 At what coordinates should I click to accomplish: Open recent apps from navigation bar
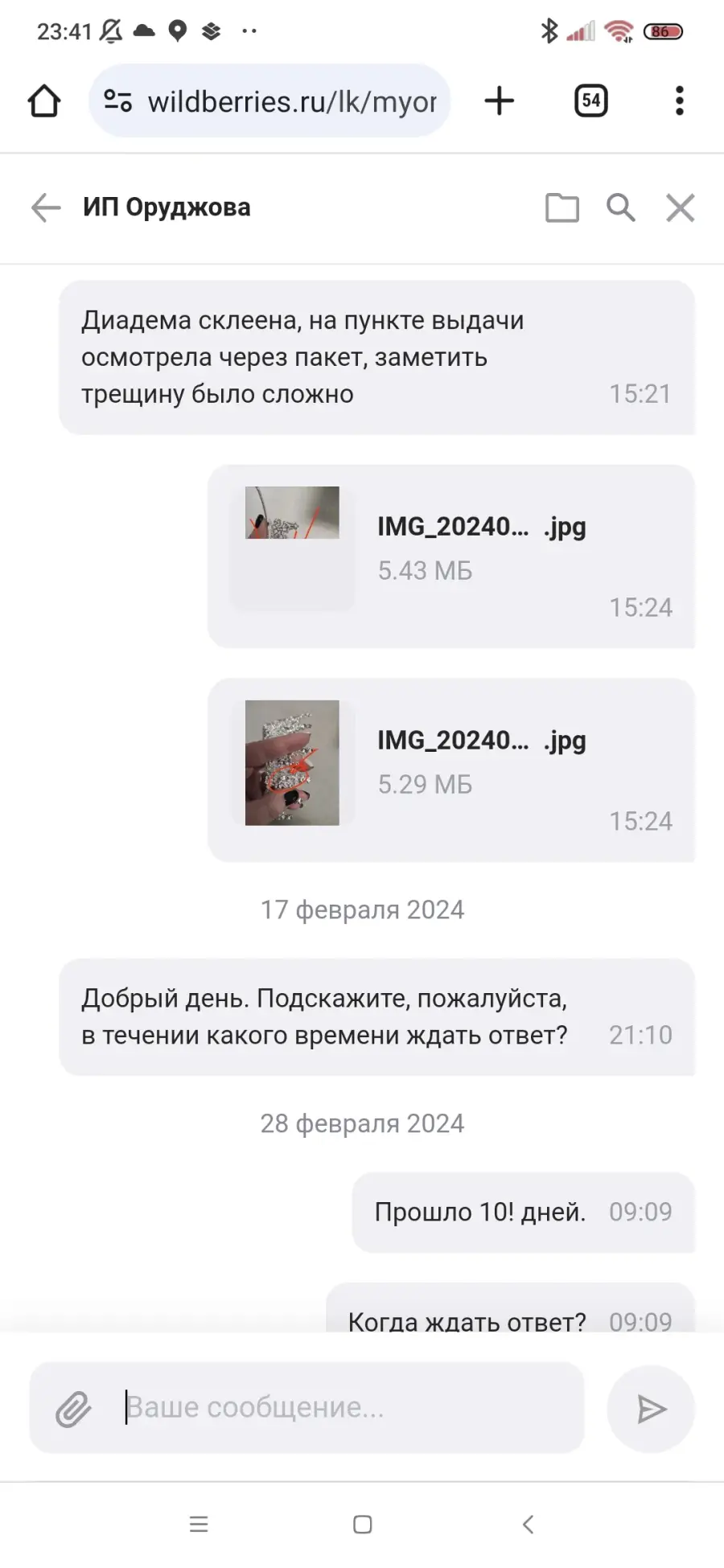(199, 1524)
